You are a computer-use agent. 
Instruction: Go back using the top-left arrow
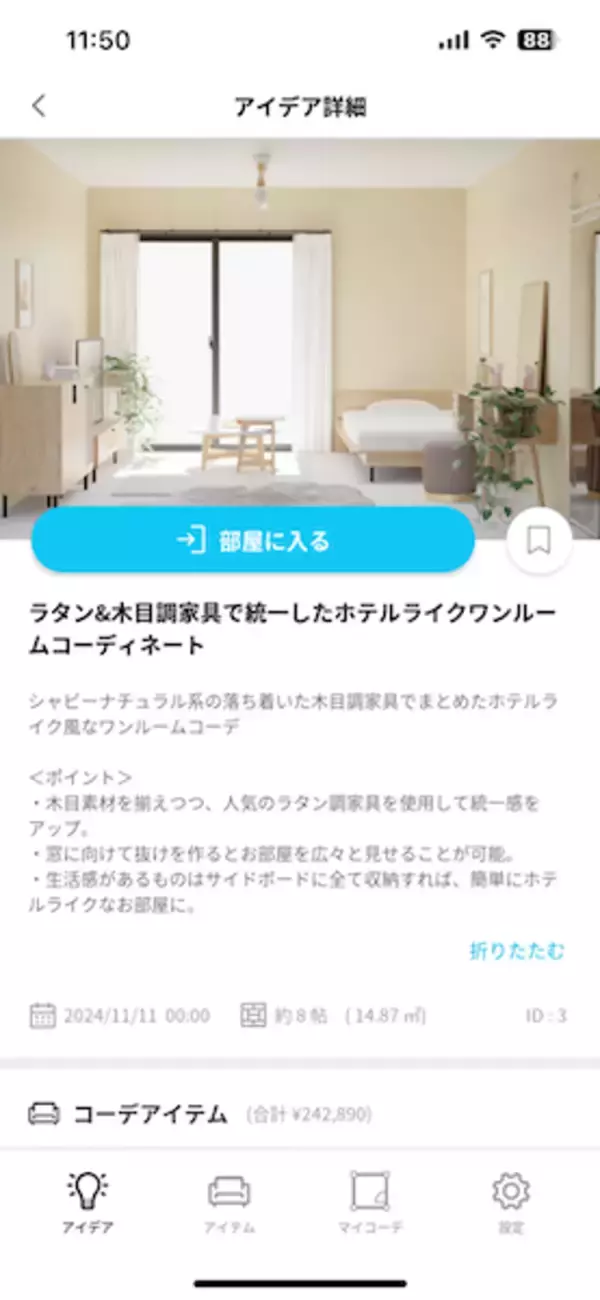tap(39, 106)
